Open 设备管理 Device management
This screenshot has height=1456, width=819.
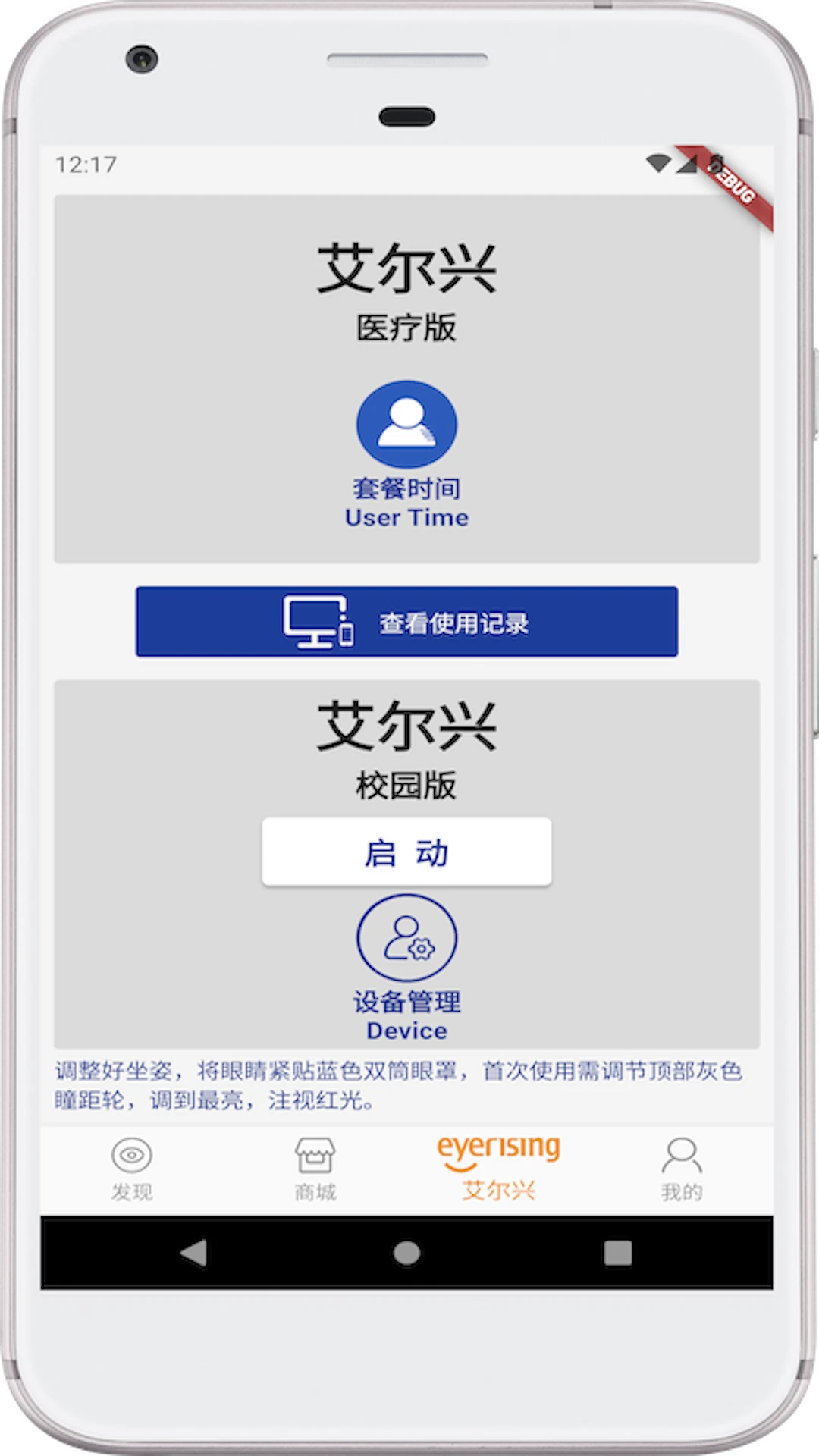point(406,939)
